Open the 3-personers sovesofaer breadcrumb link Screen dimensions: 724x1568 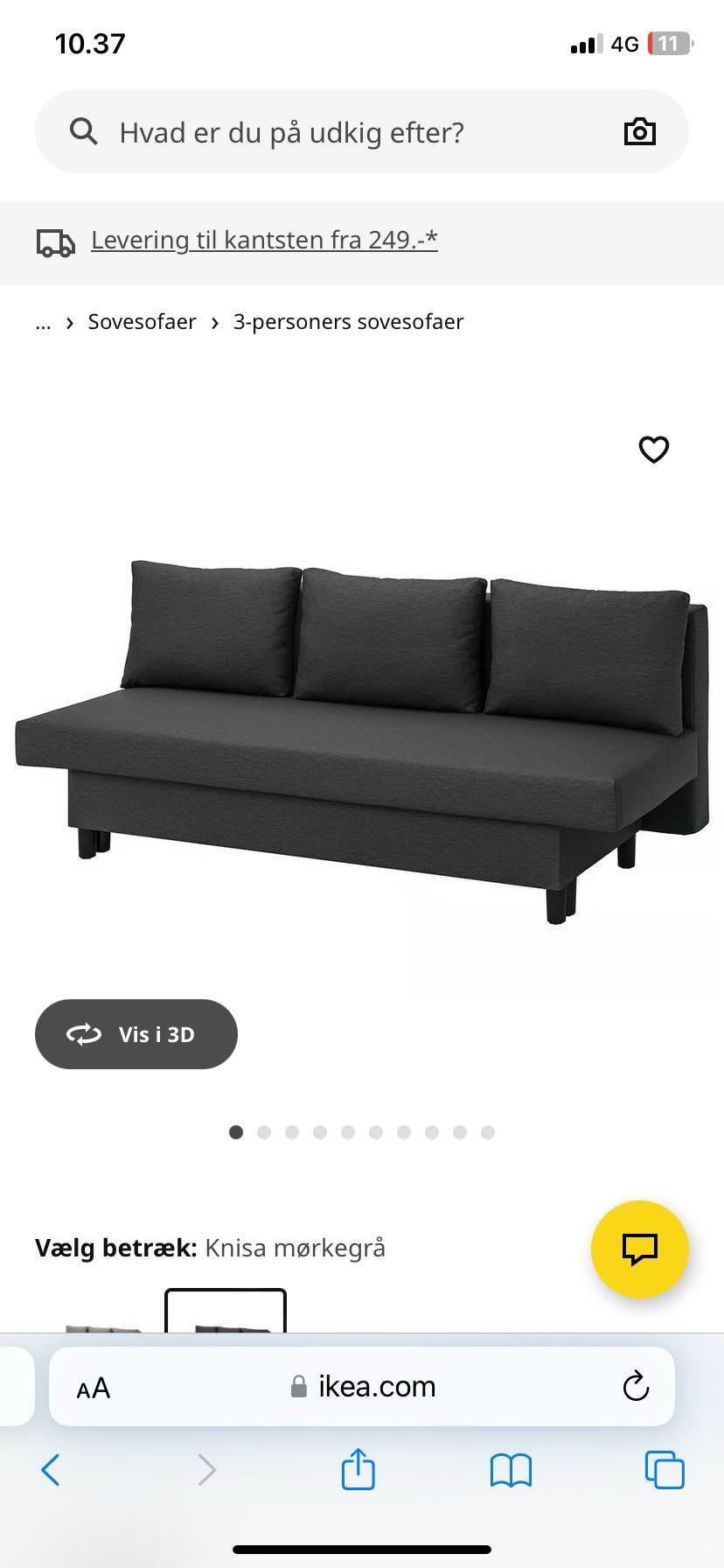pos(348,322)
